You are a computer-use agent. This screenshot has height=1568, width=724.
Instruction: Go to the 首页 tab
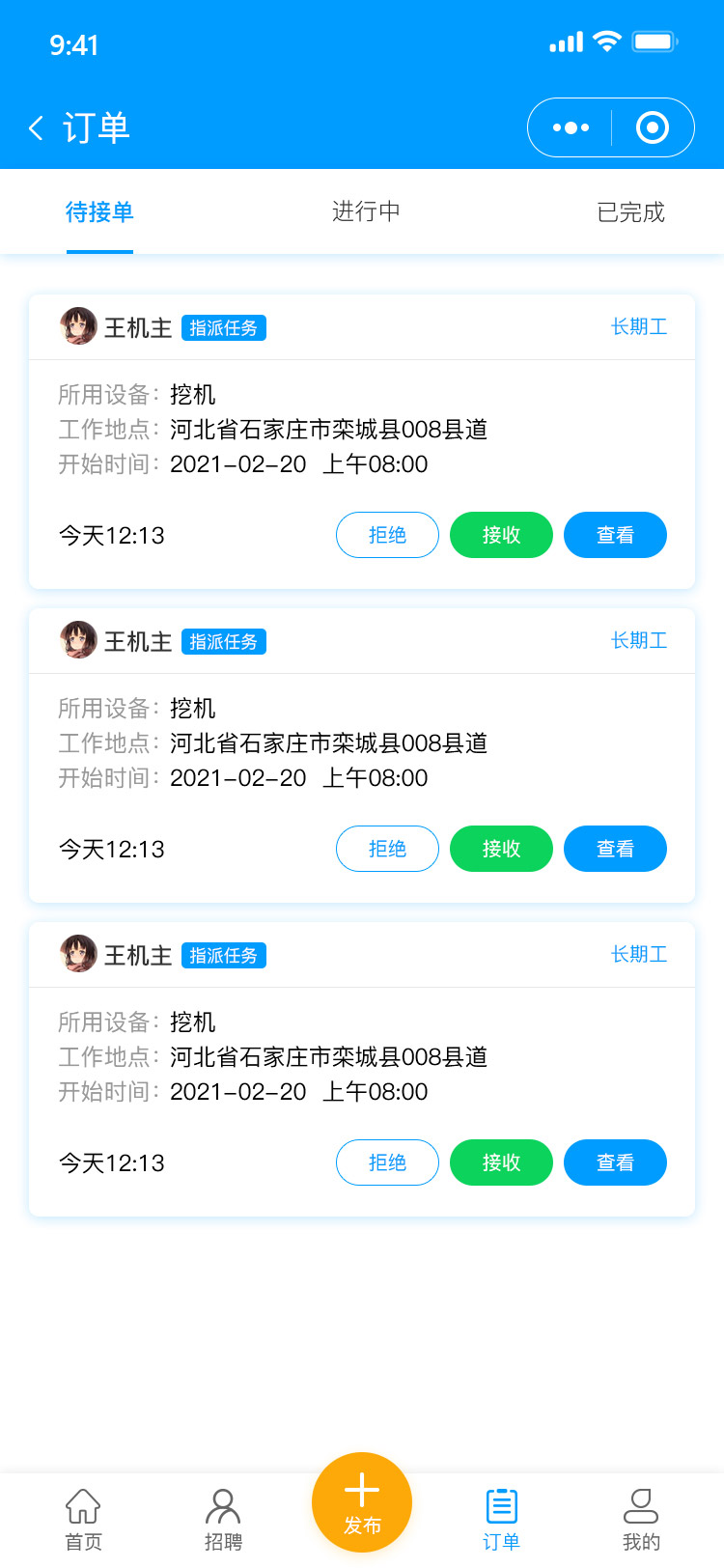tap(83, 1520)
